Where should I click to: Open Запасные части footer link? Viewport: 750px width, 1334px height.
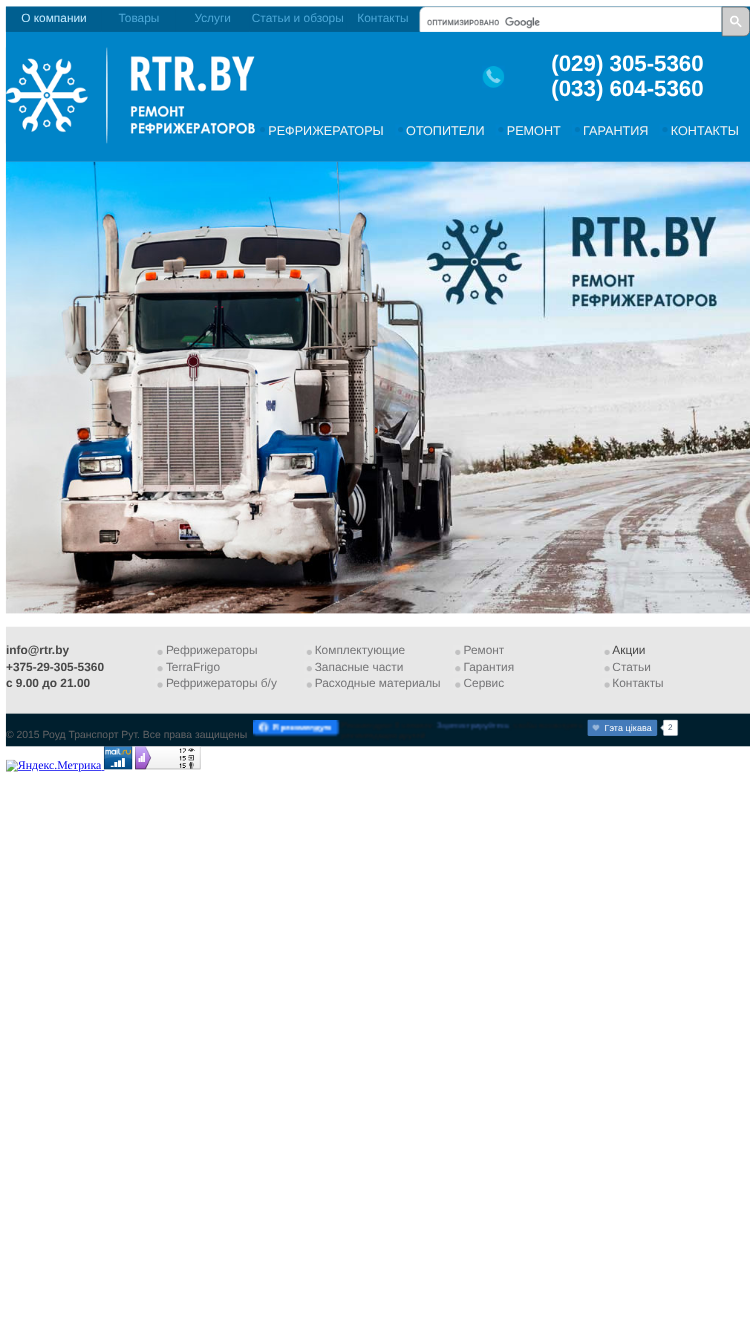[x=359, y=667]
